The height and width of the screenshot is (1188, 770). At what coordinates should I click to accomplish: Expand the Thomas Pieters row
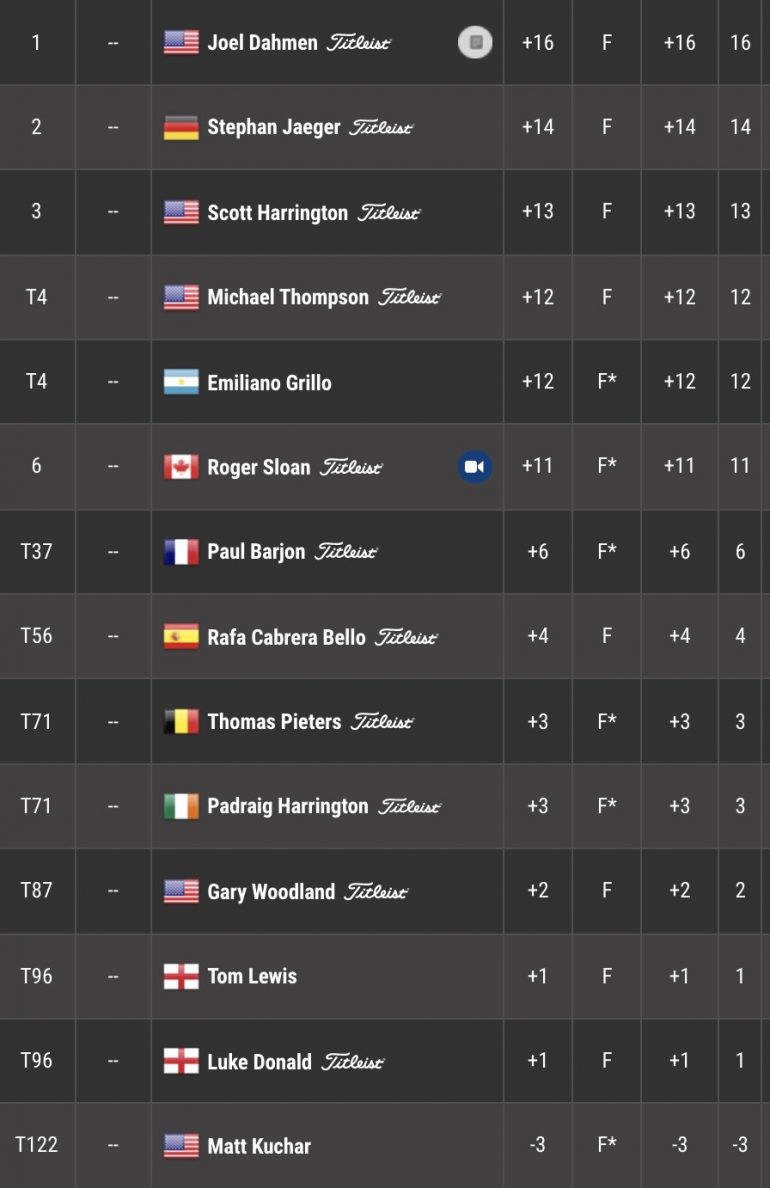tap(274, 722)
